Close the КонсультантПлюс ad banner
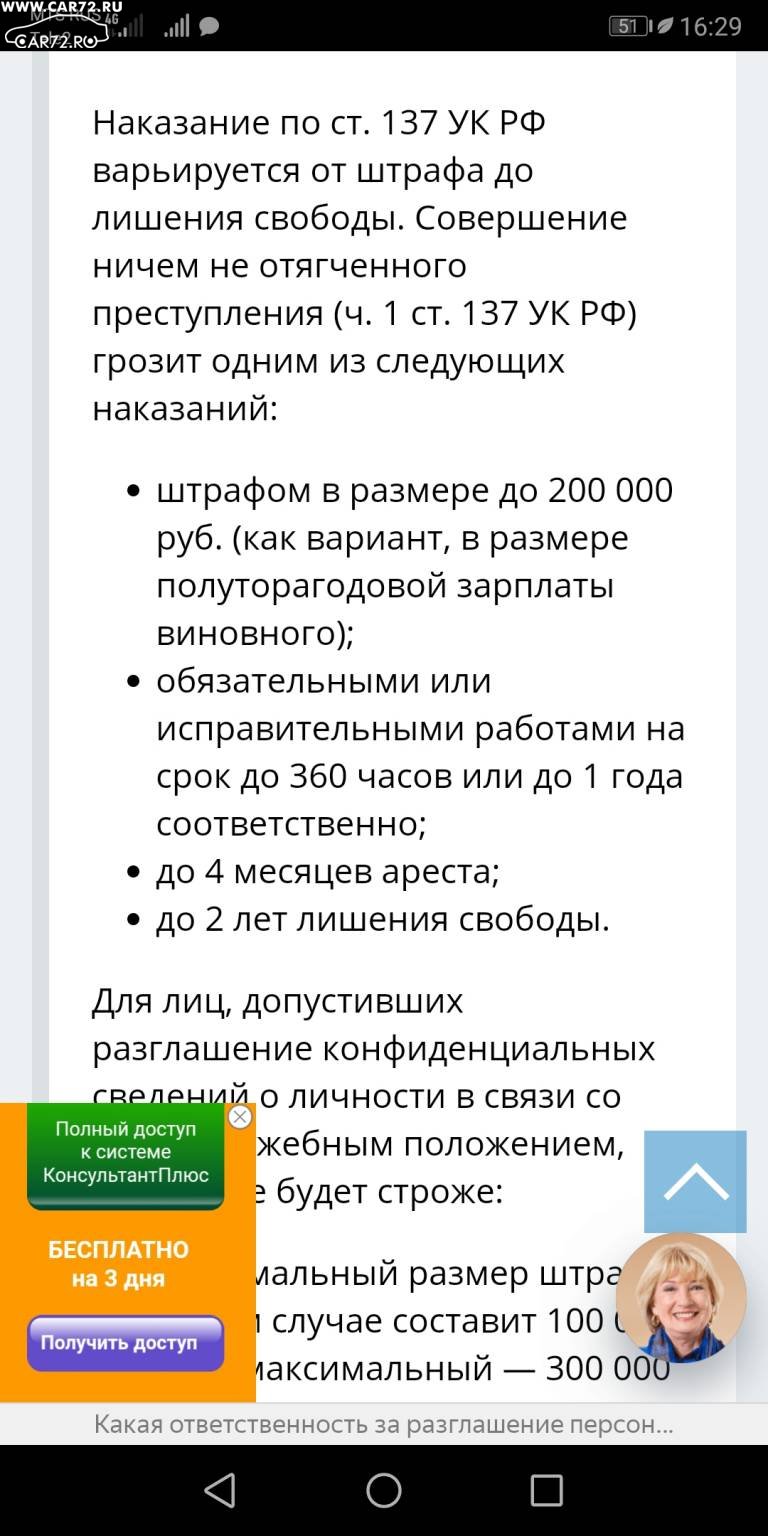This screenshot has height=1536, width=768. pos(240,1116)
